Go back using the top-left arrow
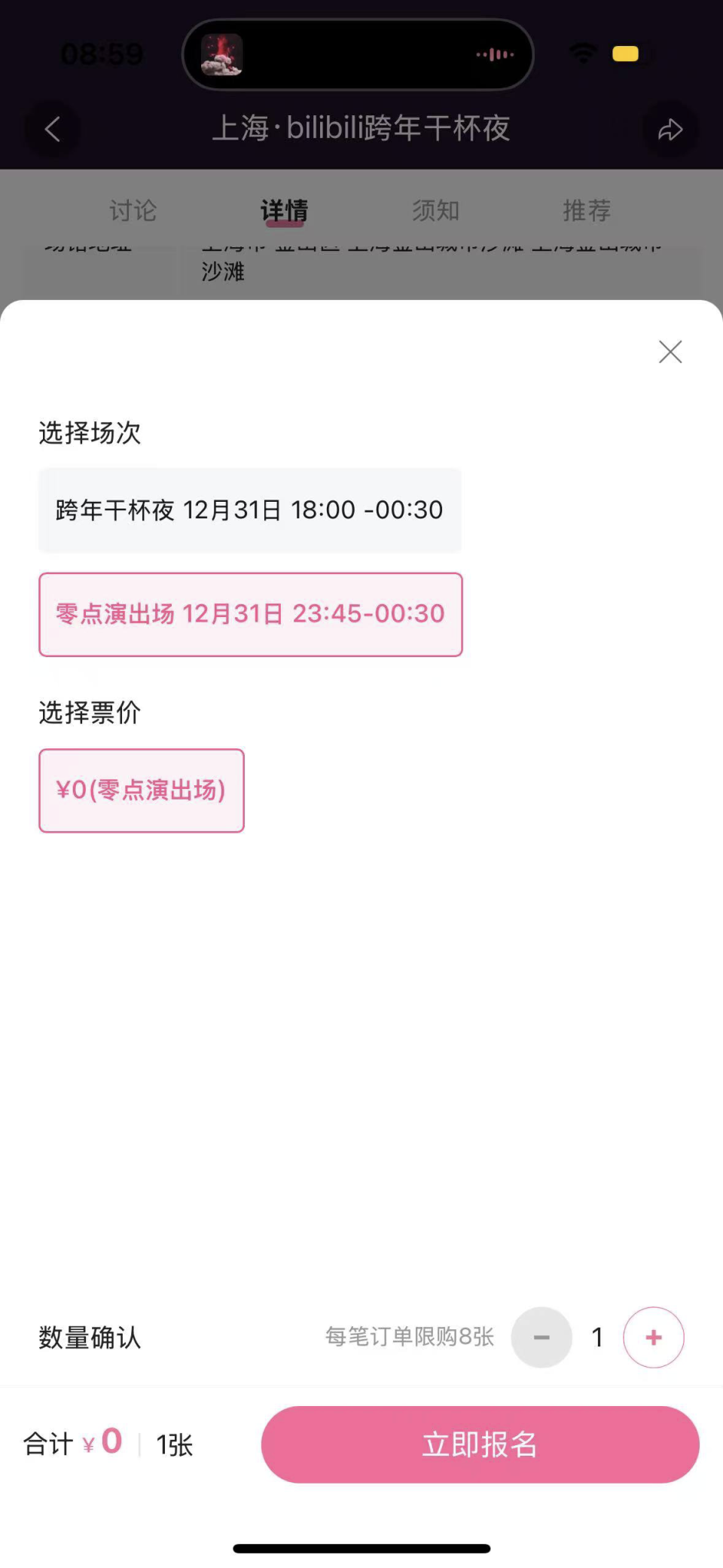This screenshot has height=1568, width=723. pos(52,129)
